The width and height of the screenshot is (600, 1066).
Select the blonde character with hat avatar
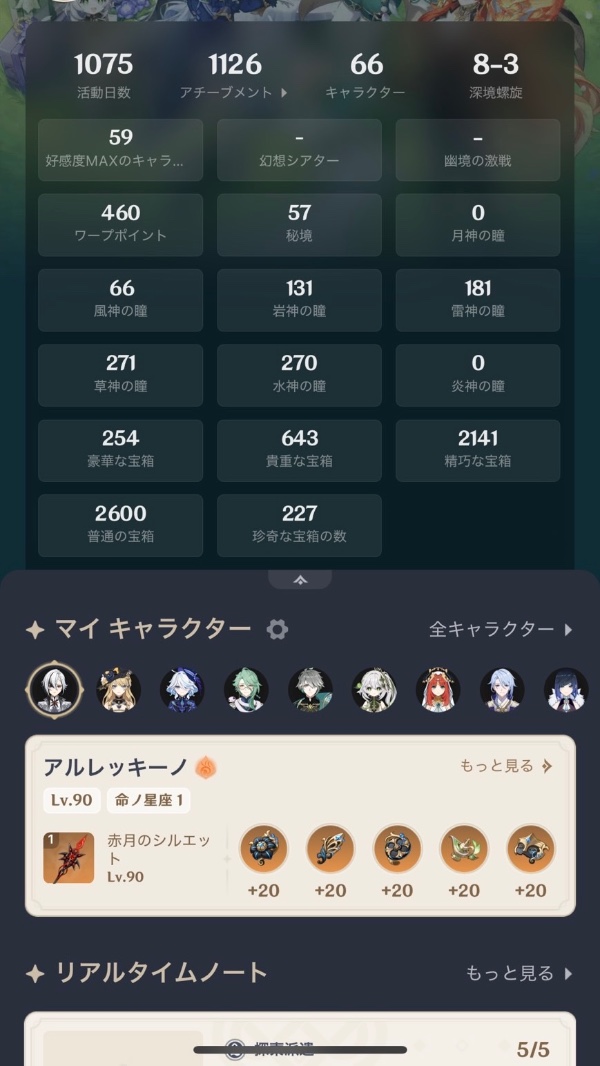(118, 690)
